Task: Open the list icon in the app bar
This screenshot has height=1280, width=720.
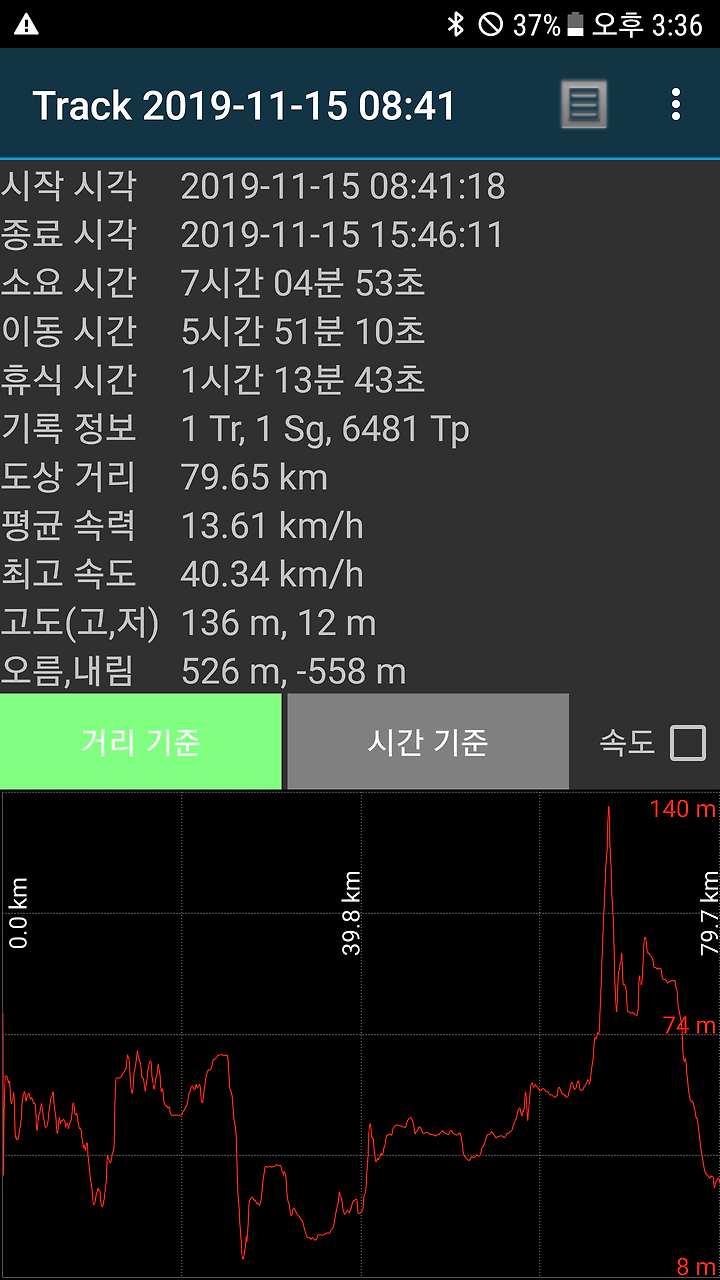Action: pos(583,104)
